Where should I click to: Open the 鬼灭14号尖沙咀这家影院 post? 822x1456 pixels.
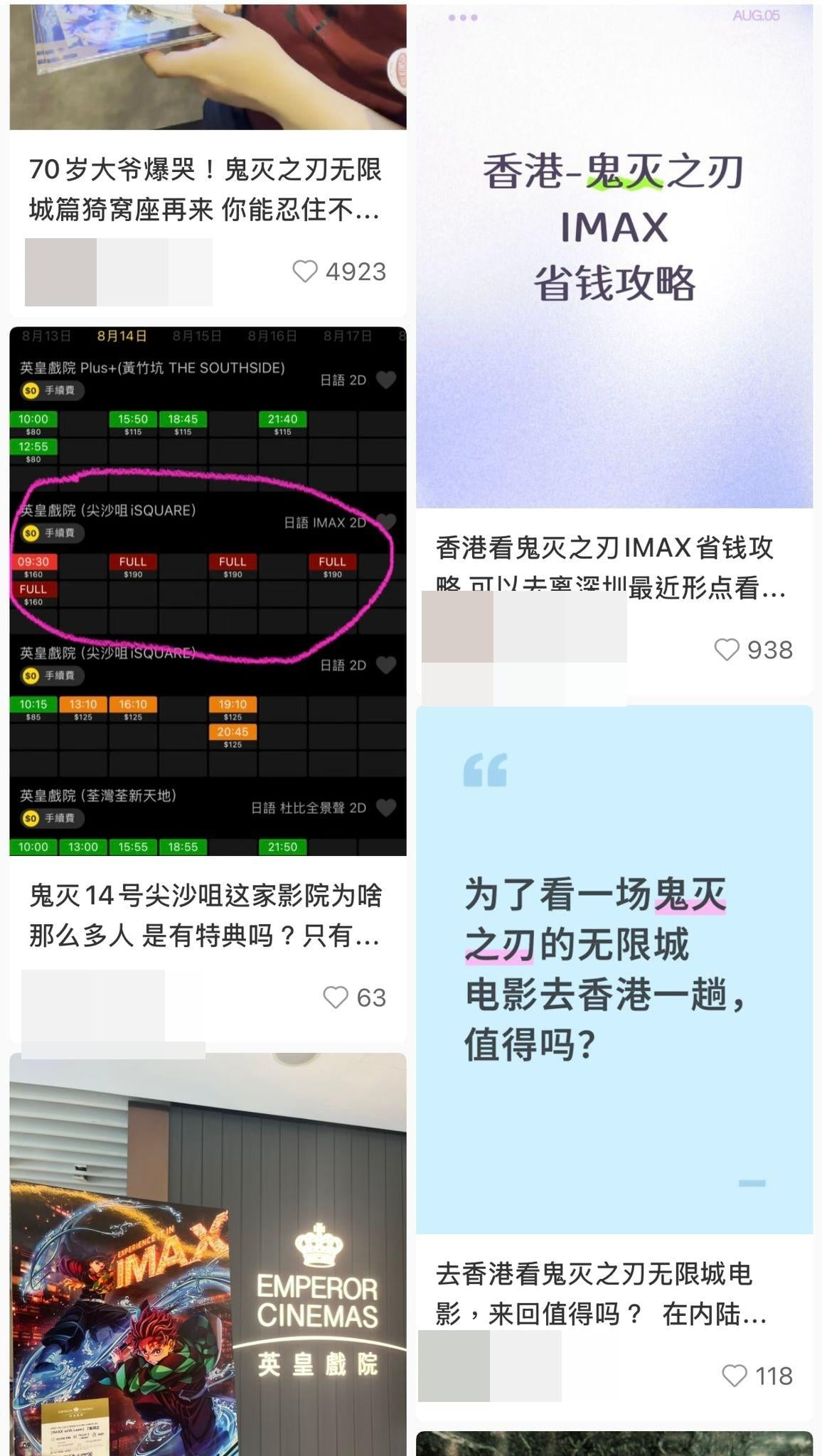coord(205,915)
